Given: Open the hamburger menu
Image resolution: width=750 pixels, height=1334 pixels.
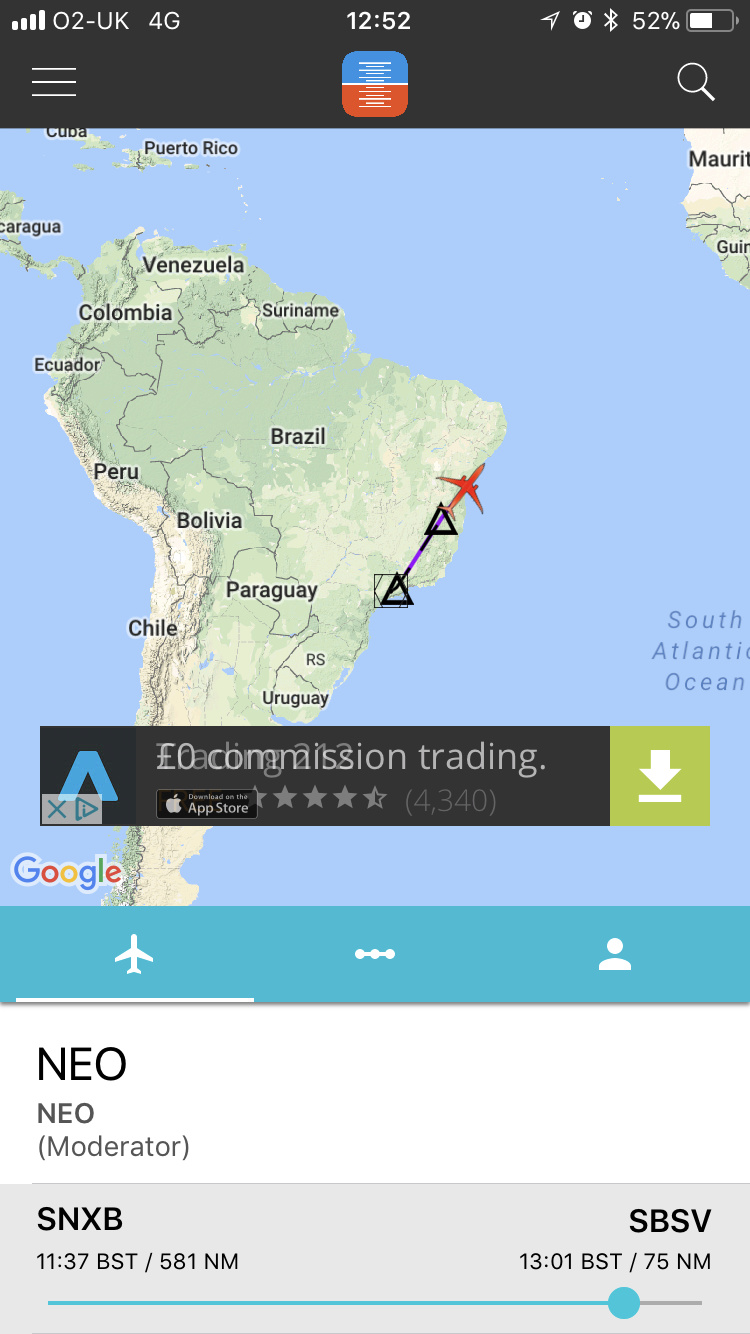Looking at the screenshot, I should 54,82.
